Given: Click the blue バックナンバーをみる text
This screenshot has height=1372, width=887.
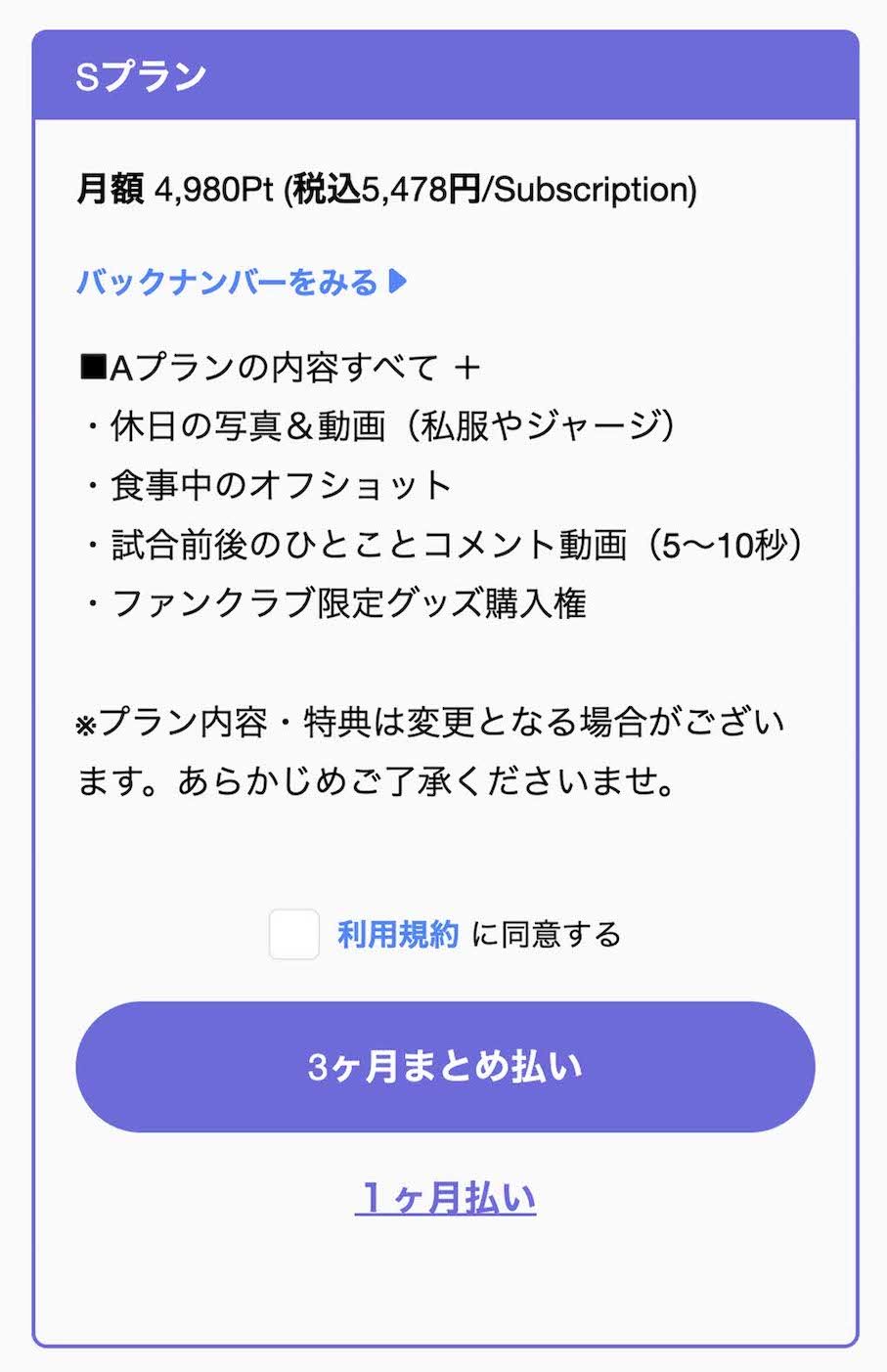Looking at the screenshot, I should [227, 283].
